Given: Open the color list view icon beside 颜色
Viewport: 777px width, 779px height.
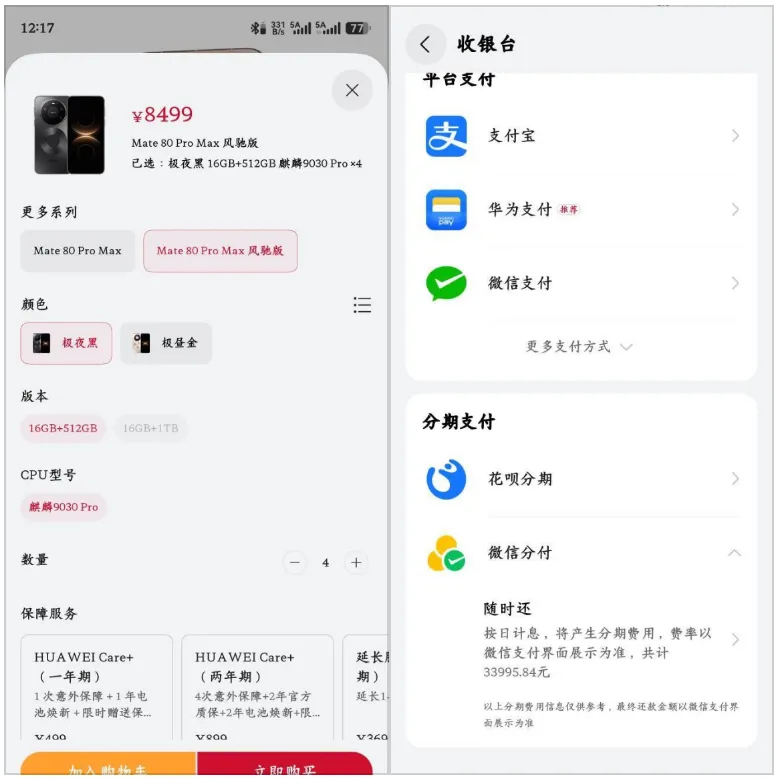Looking at the screenshot, I should click(x=362, y=305).
